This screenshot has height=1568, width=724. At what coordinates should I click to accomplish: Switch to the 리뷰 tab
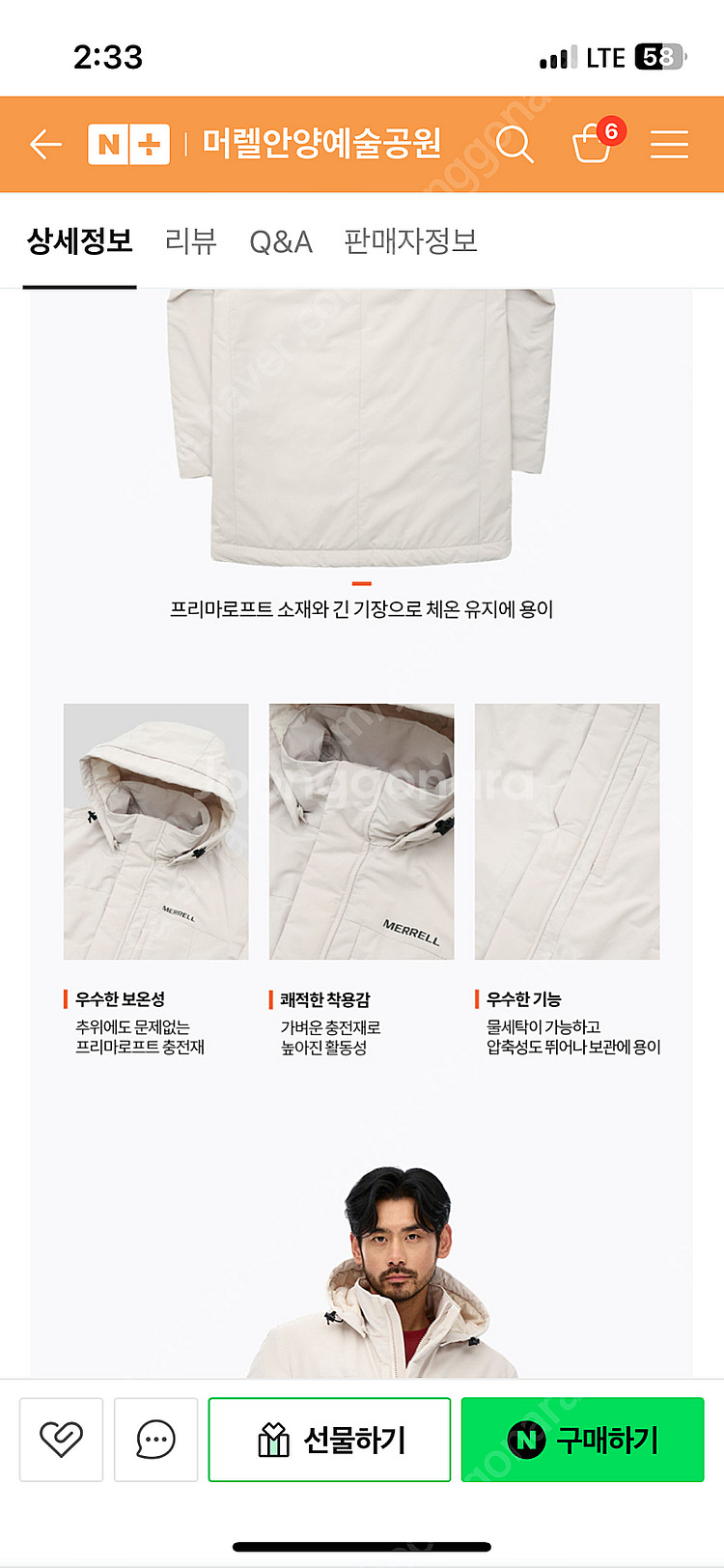(191, 240)
